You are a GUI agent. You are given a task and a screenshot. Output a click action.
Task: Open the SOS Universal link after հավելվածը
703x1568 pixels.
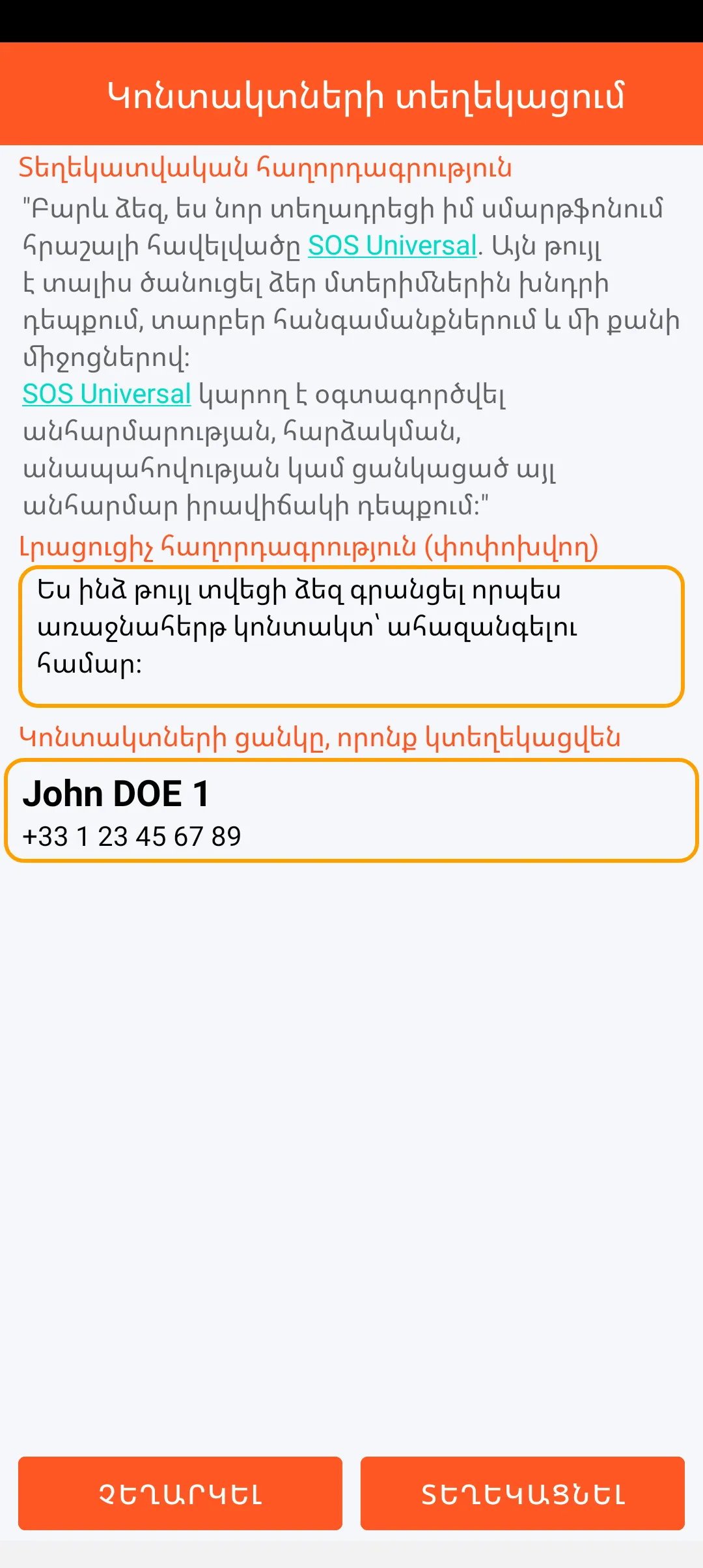coord(392,246)
